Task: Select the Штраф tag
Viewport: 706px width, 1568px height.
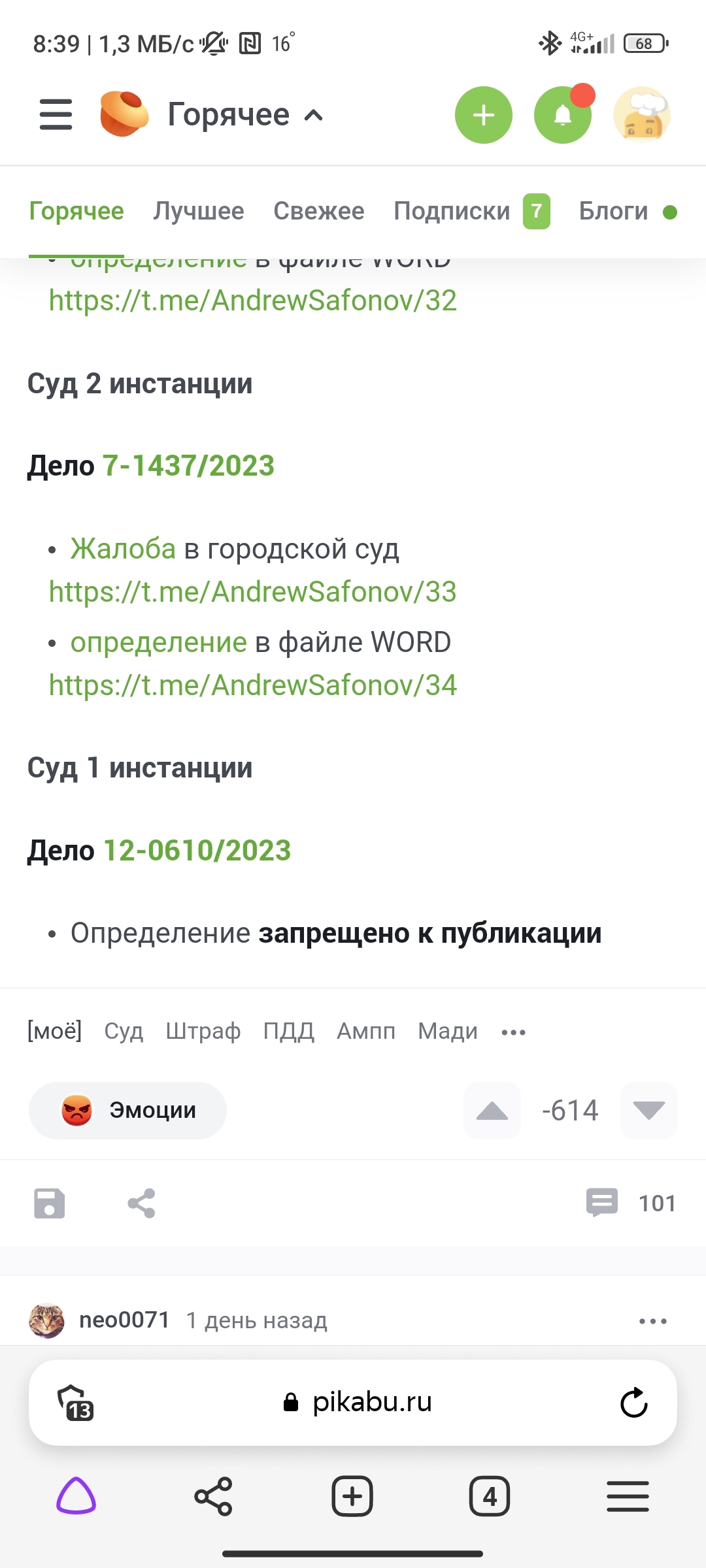Action: pos(203,1031)
